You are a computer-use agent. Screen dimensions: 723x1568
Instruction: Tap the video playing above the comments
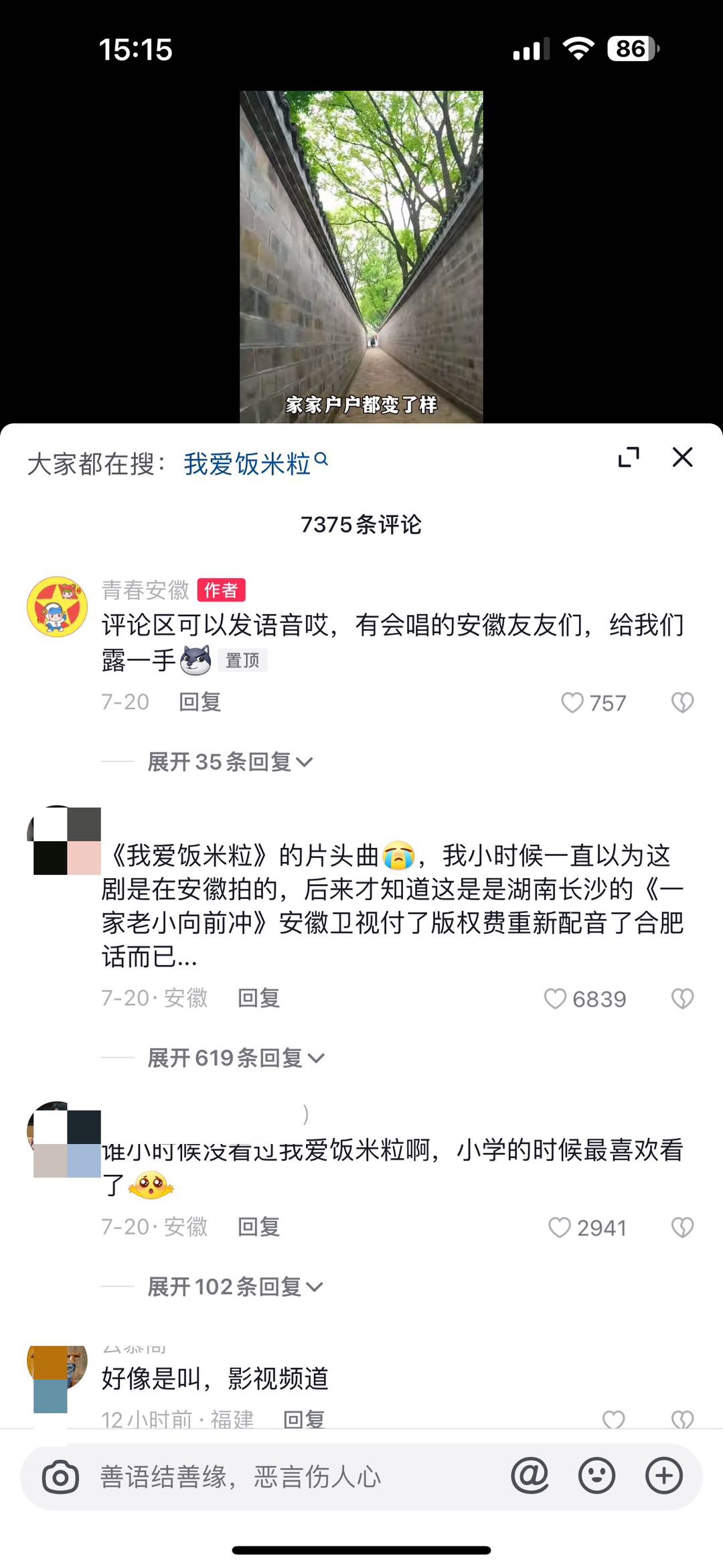coord(361,257)
